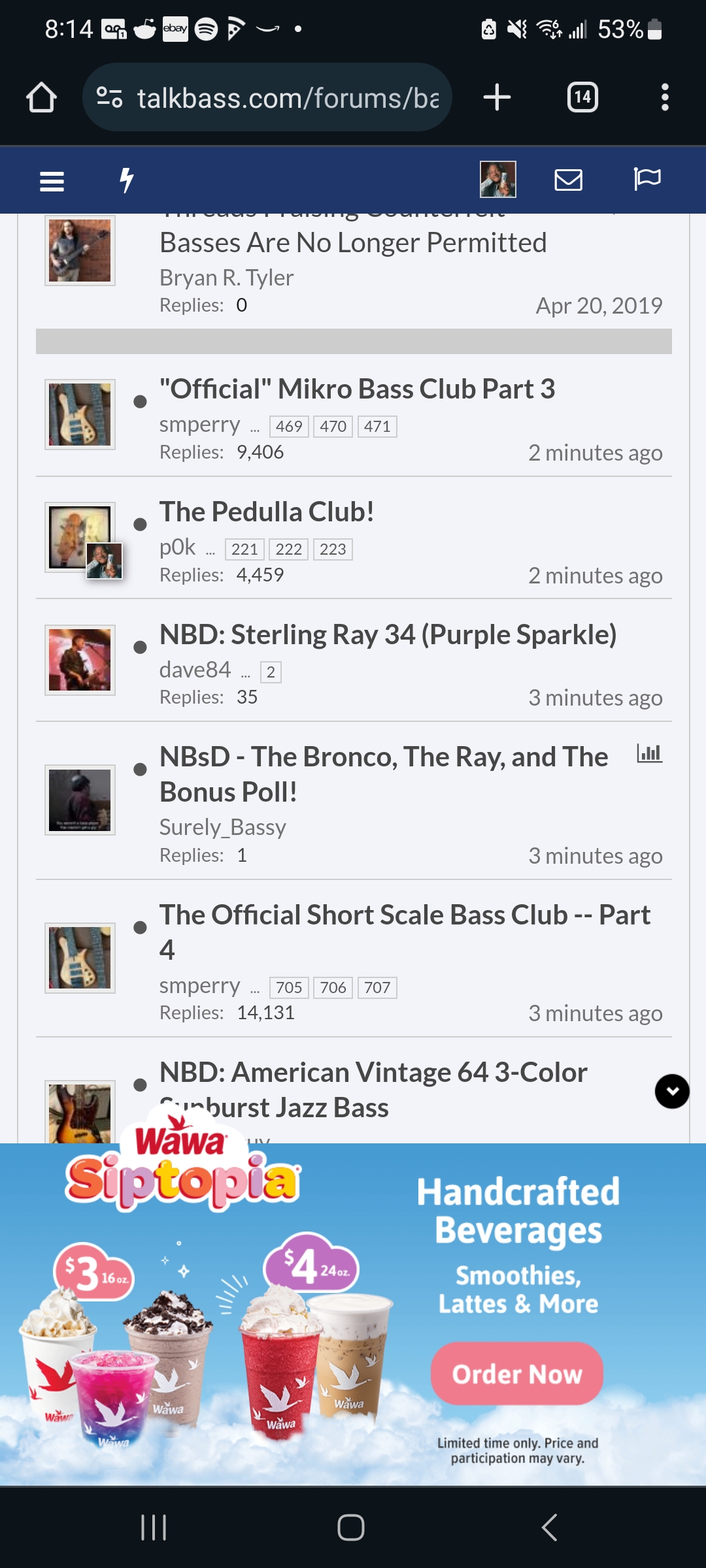Open The Official Short Scale Bass Club thread
Viewport: 706px width, 1568px height.
[x=405, y=932]
